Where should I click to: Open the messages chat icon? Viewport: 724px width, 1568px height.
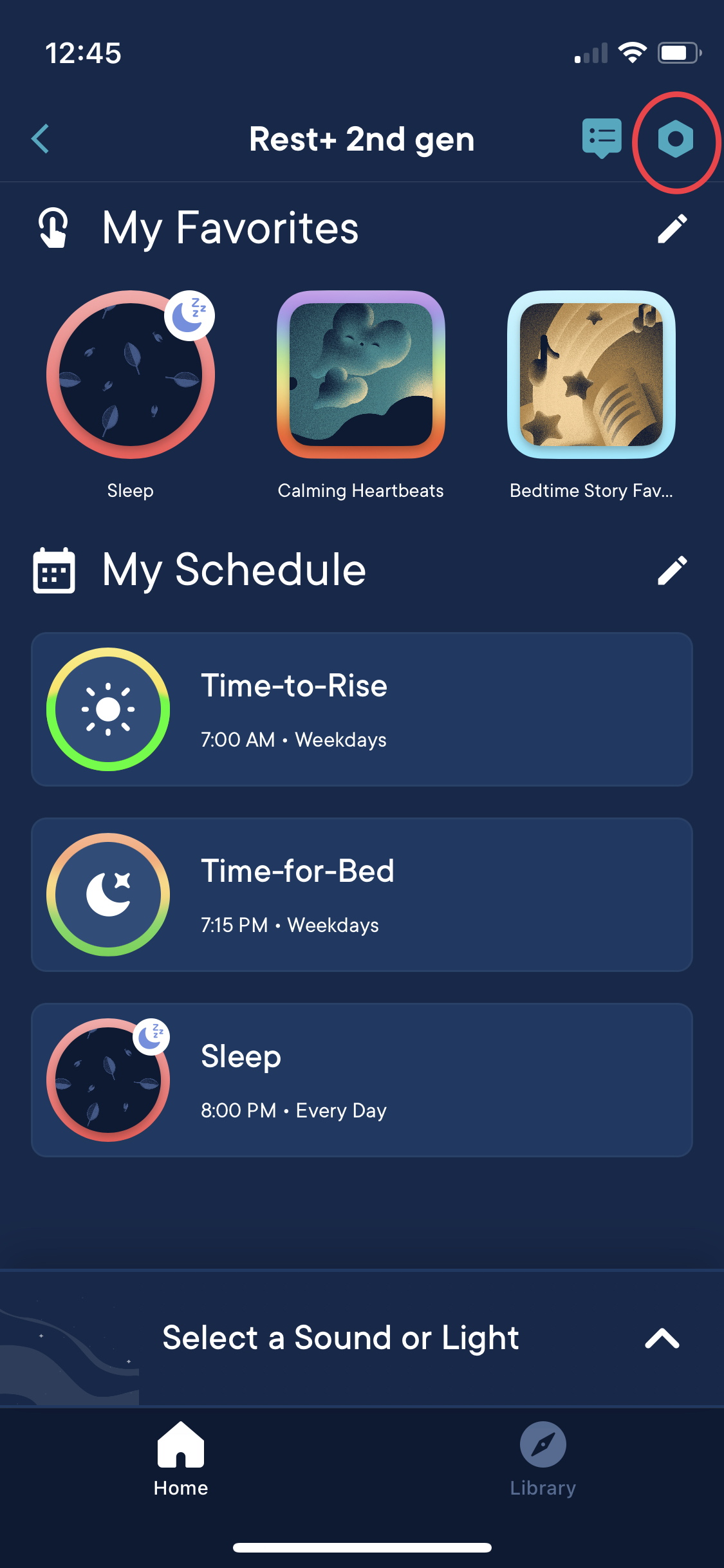point(601,138)
